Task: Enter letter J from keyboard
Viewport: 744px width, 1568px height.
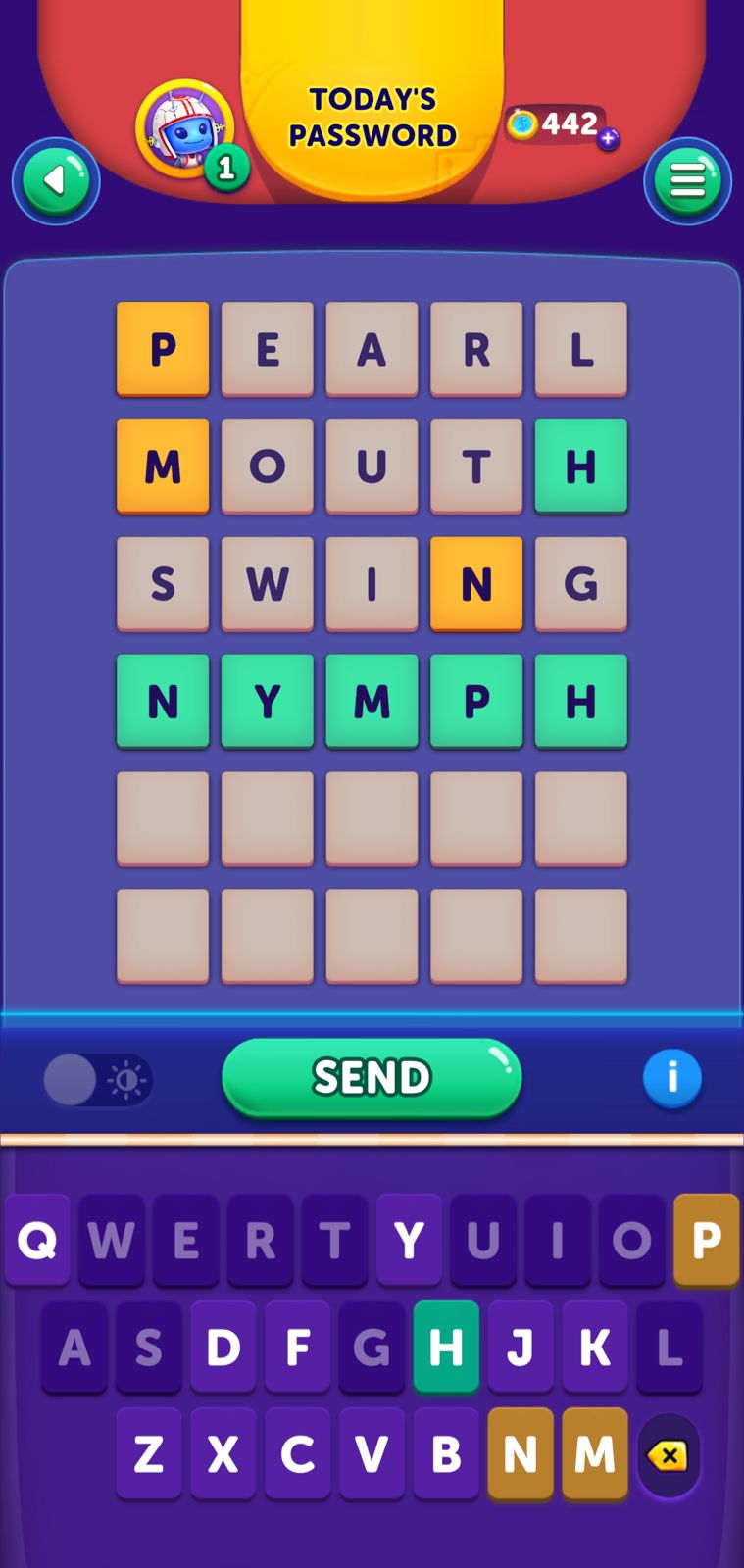Action: click(521, 1348)
